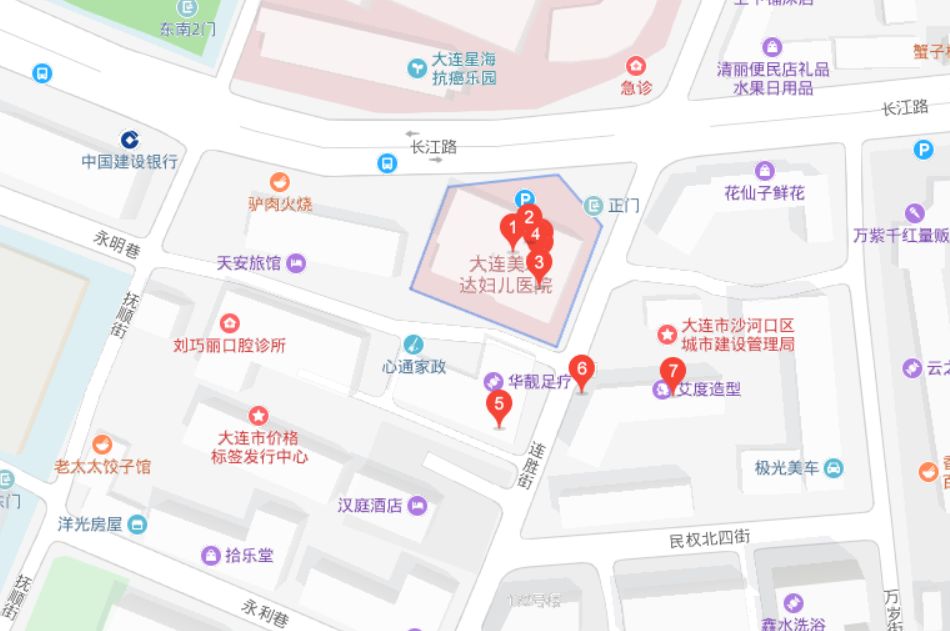Select the 正门 entrance marker
Viewport: 950px width, 631px height.
click(594, 205)
